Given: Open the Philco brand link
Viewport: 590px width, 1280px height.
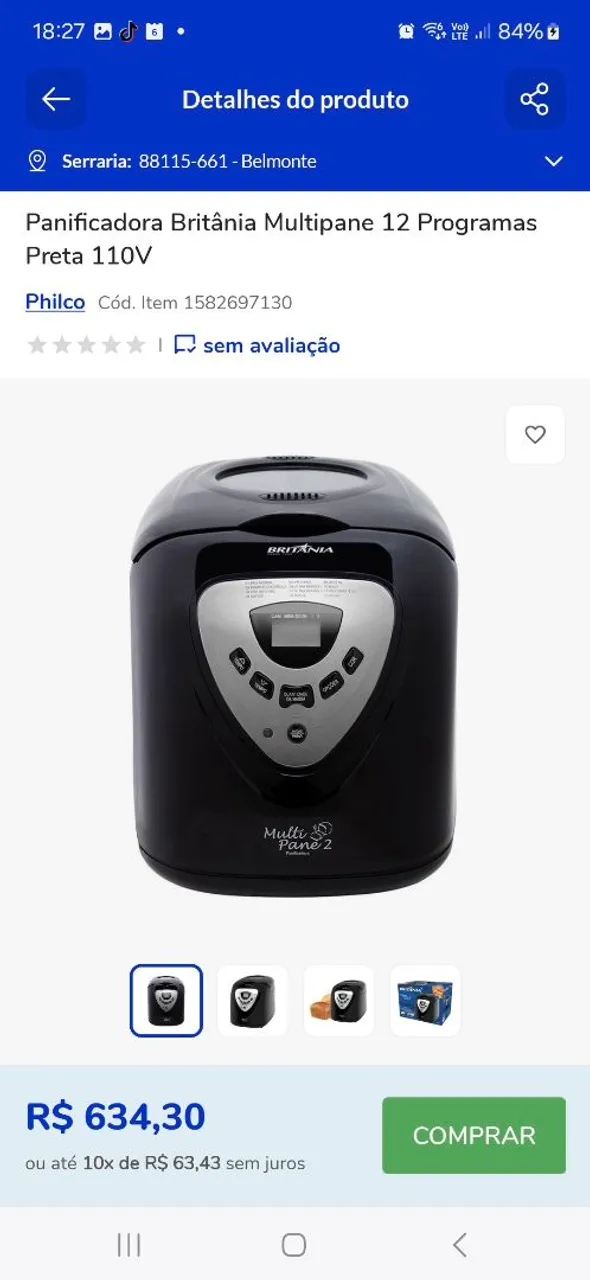Looking at the screenshot, I should [55, 302].
